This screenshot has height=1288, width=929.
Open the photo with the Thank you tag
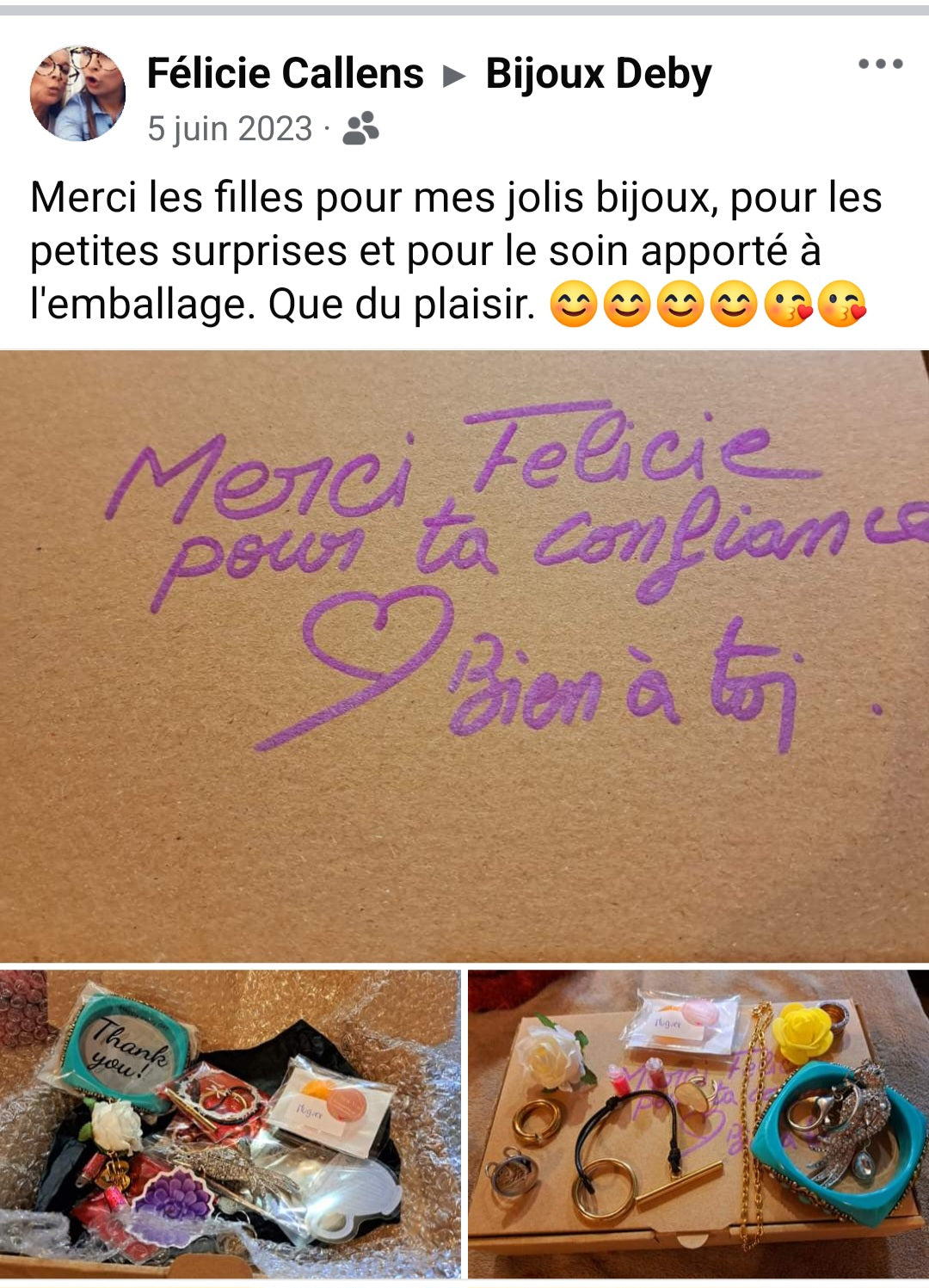pyautogui.click(x=230, y=1123)
